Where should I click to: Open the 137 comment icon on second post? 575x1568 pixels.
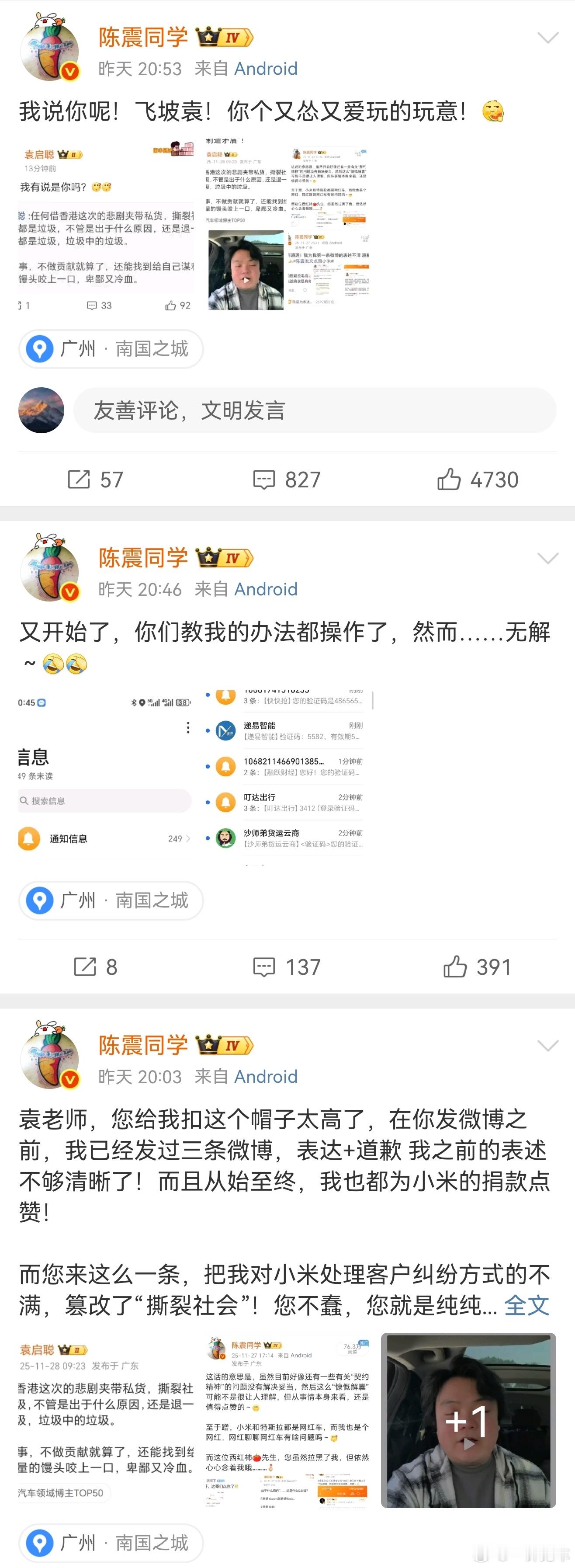pos(264,967)
